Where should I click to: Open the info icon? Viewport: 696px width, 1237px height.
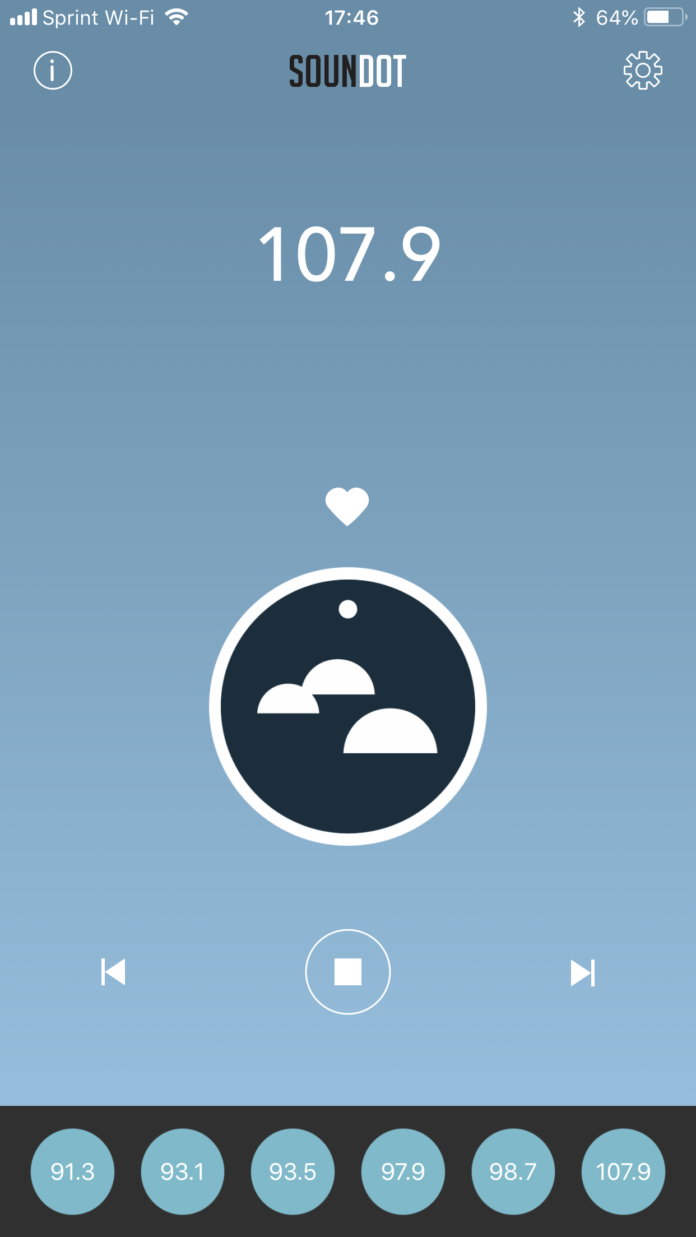(x=53, y=71)
